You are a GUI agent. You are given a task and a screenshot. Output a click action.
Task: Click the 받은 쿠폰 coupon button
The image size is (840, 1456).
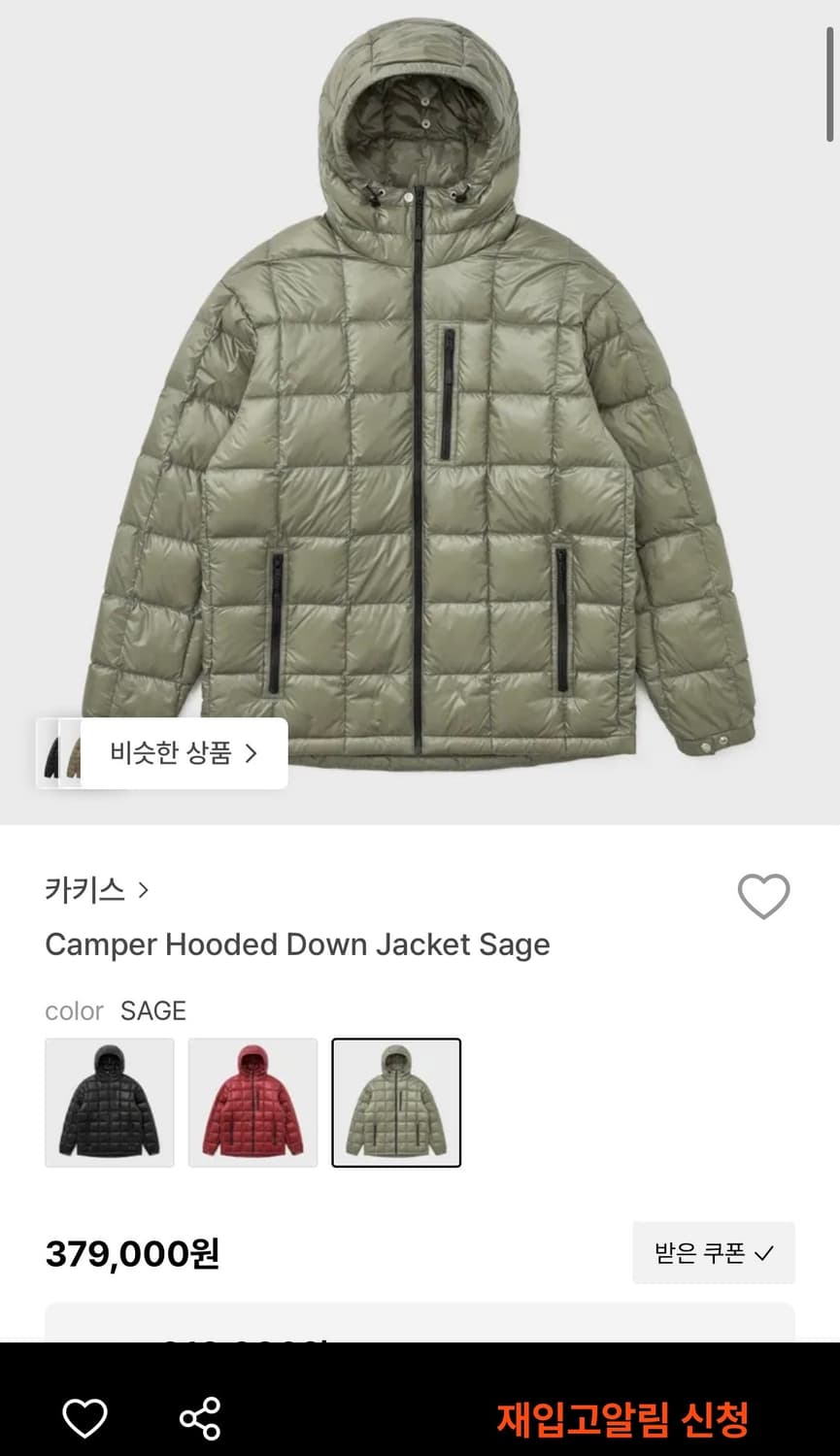[714, 1253]
